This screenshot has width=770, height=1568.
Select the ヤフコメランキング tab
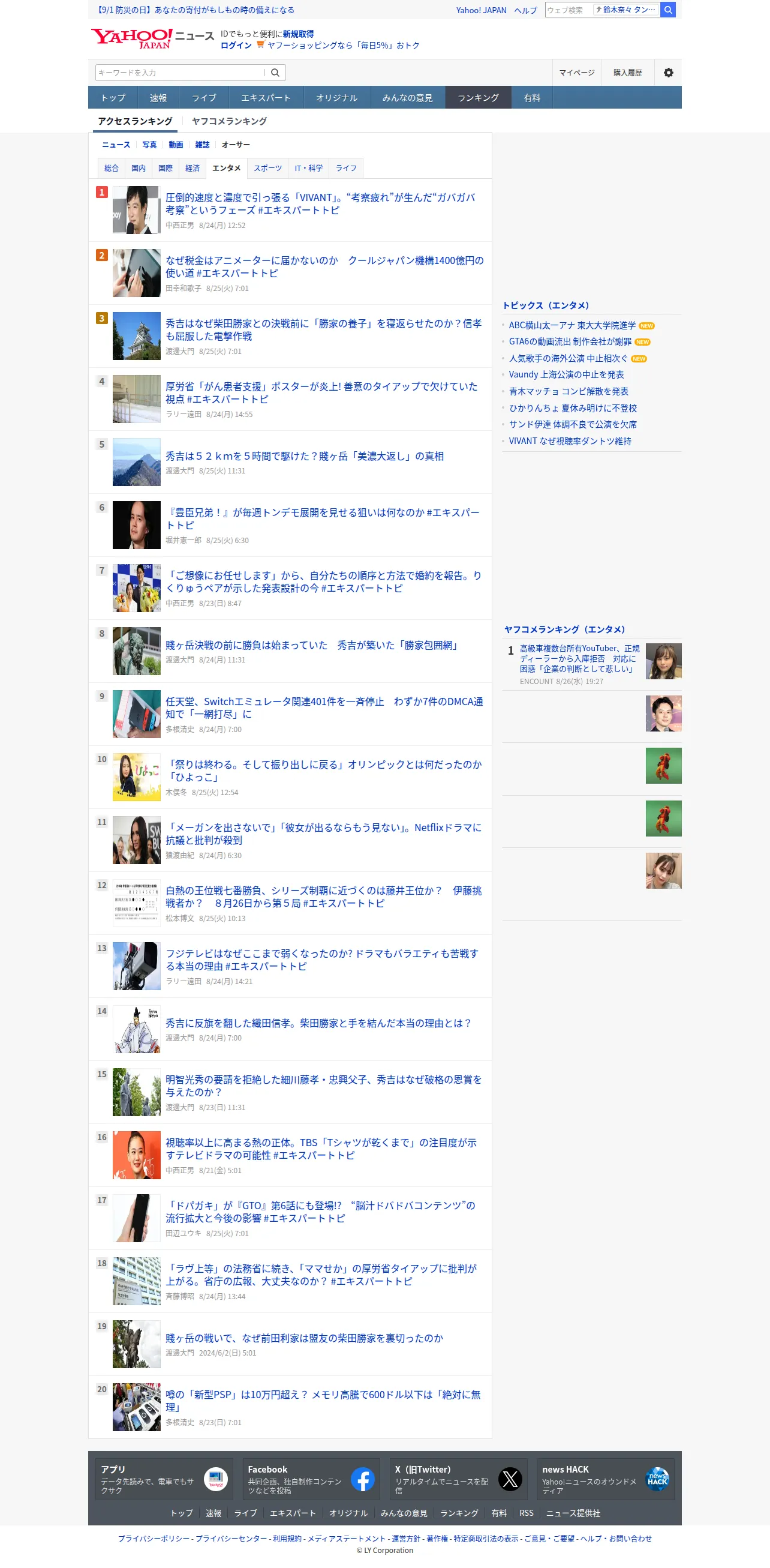(x=229, y=121)
